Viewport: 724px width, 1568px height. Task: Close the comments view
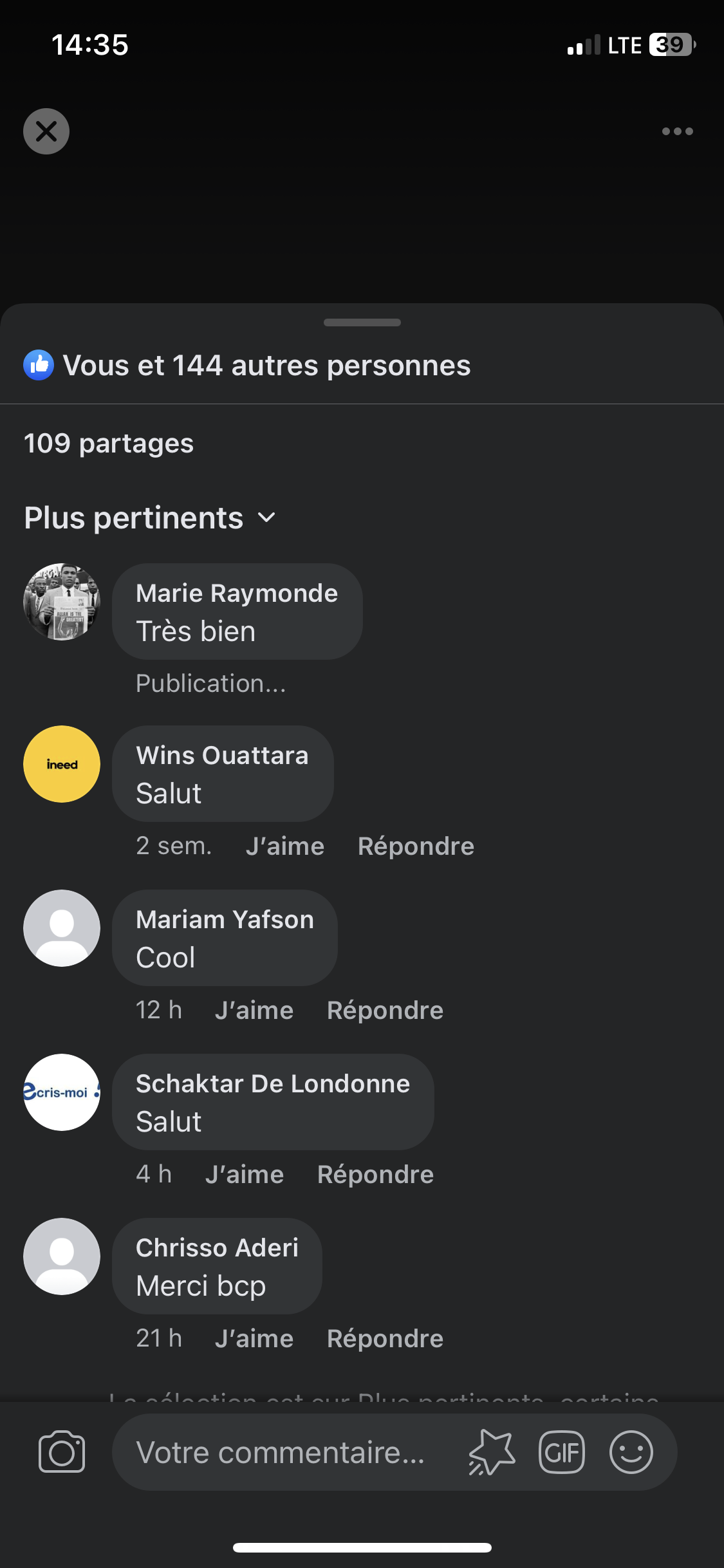pyautogui.click(x=46, y=131)
